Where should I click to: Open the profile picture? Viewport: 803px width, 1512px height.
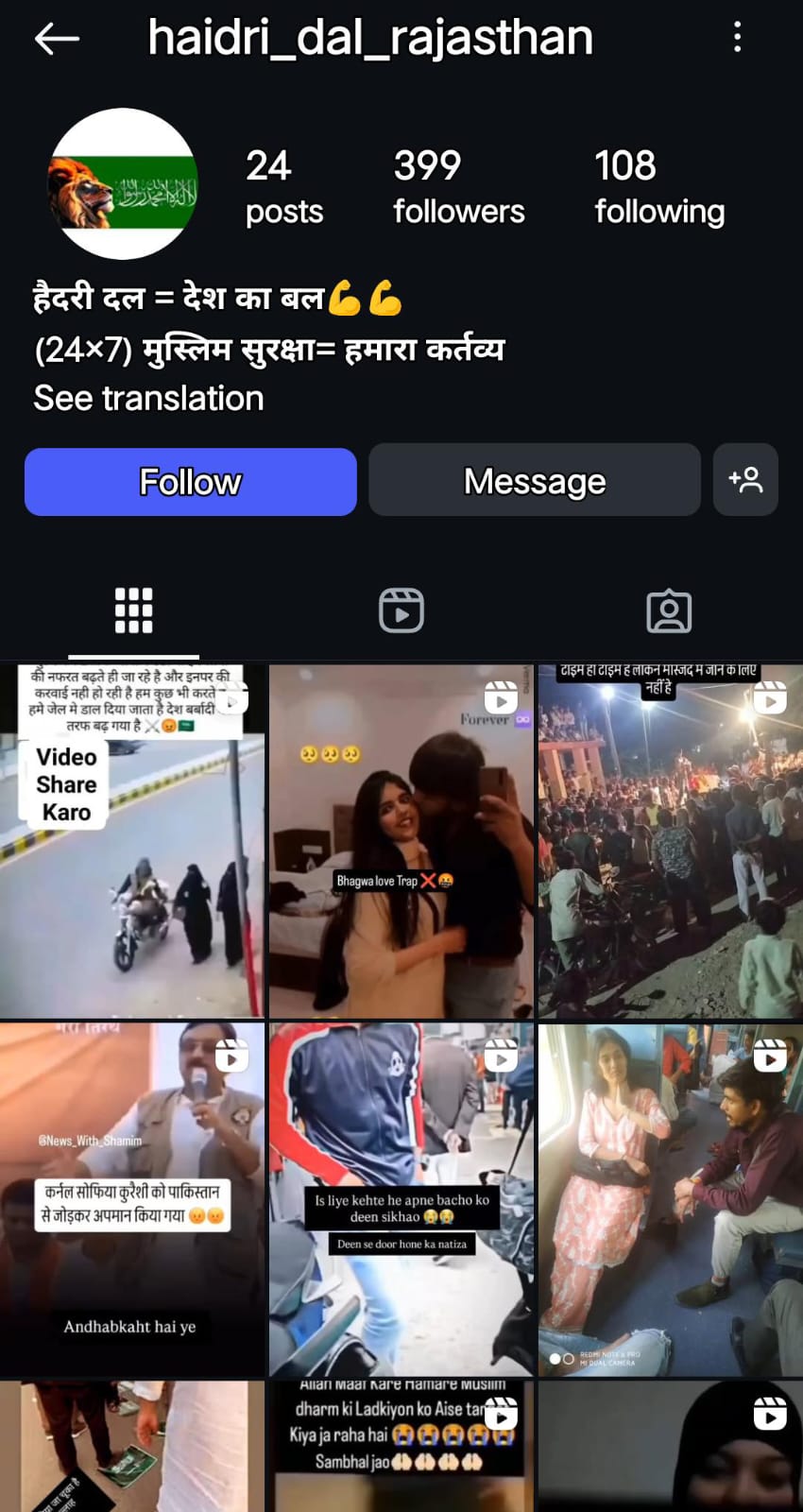[x=123, y=184]
